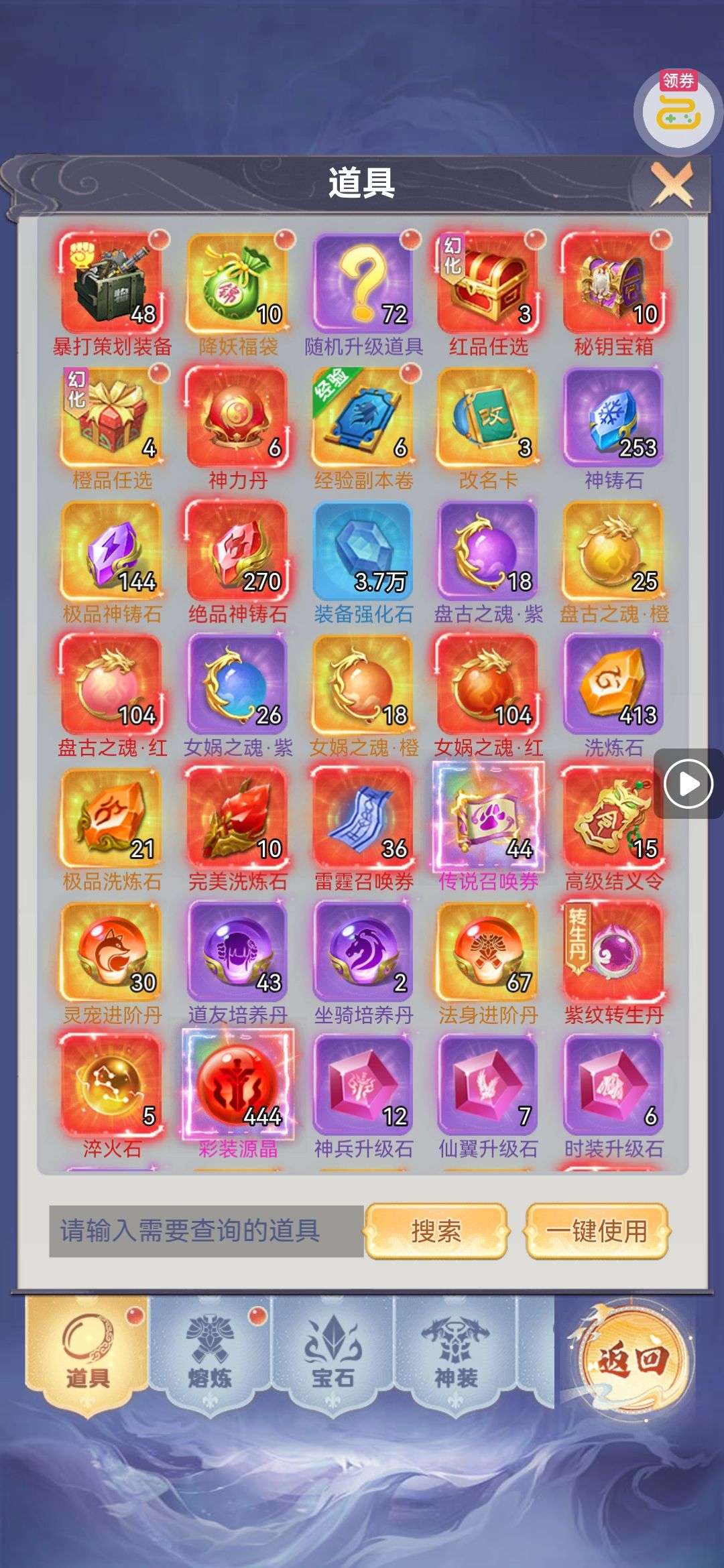
Task: Select the 道具 tab
Action: [x=87, y=1354]
